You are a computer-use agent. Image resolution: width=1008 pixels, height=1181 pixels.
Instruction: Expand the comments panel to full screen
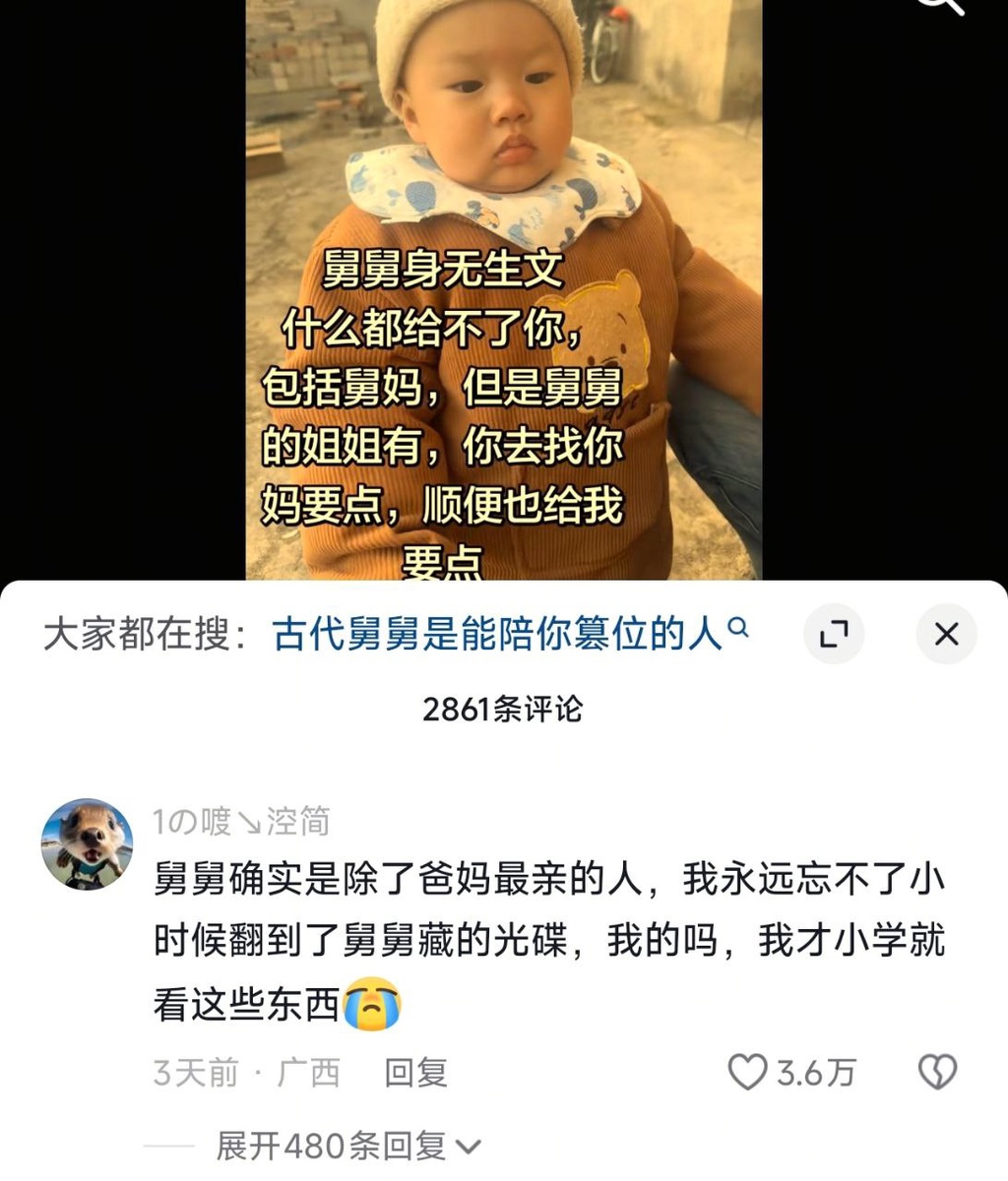[x=834, y=634]
